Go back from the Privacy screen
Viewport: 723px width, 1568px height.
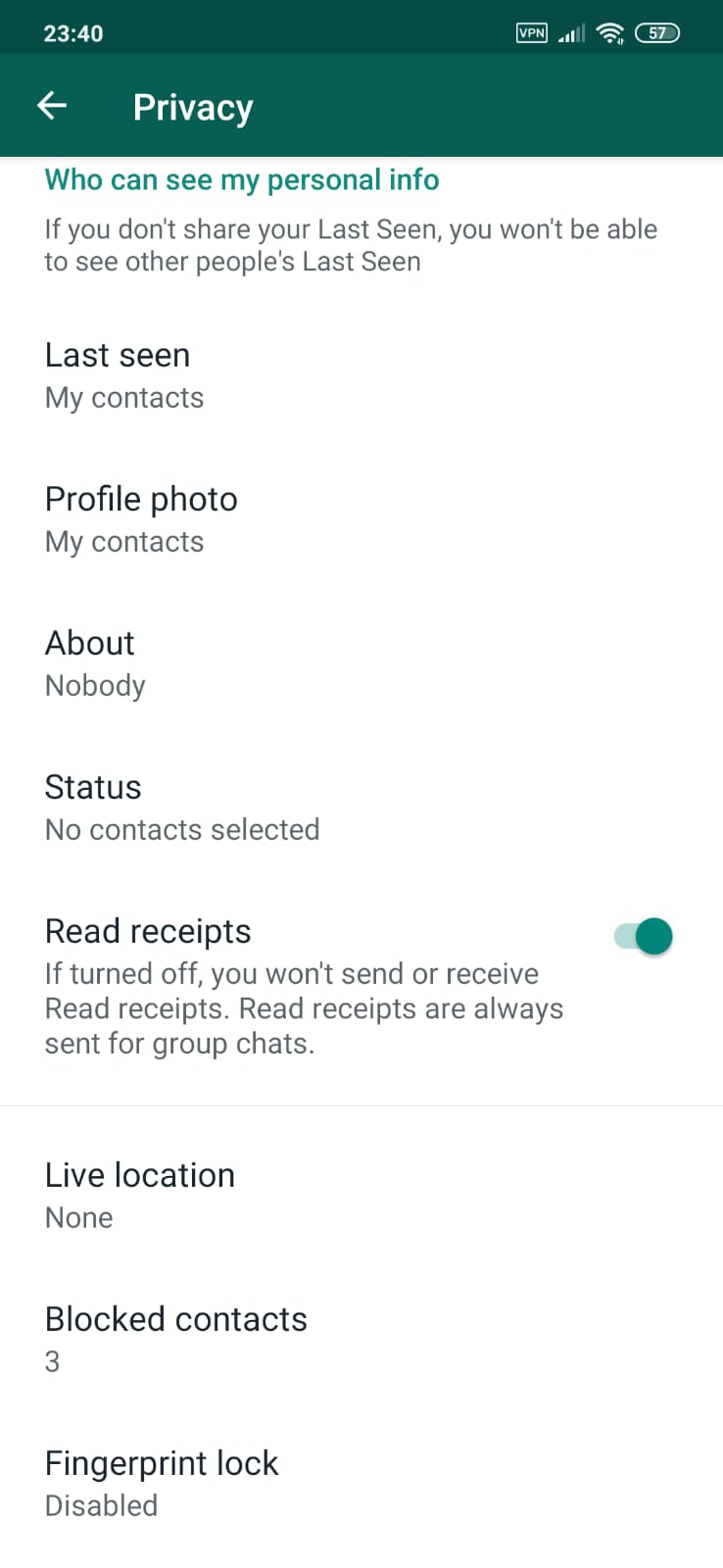[52, 106]
